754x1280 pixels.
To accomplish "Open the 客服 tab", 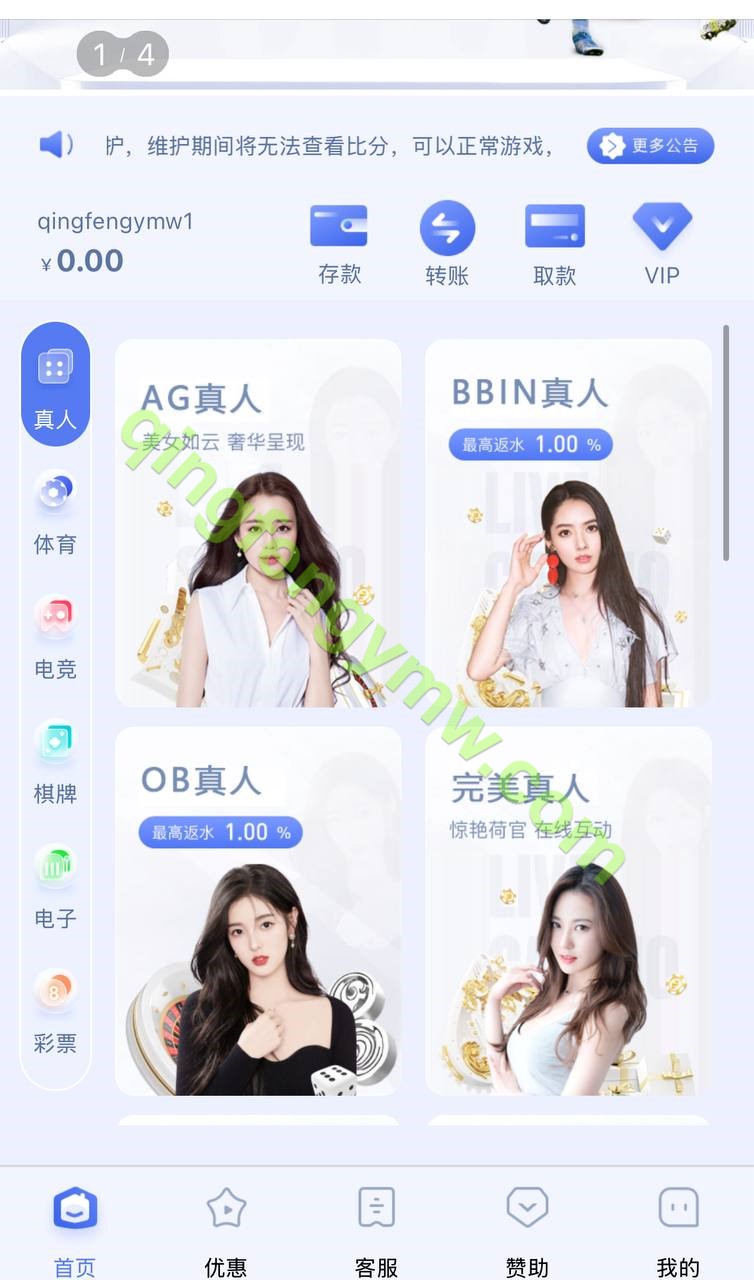I will [377, 1232].
